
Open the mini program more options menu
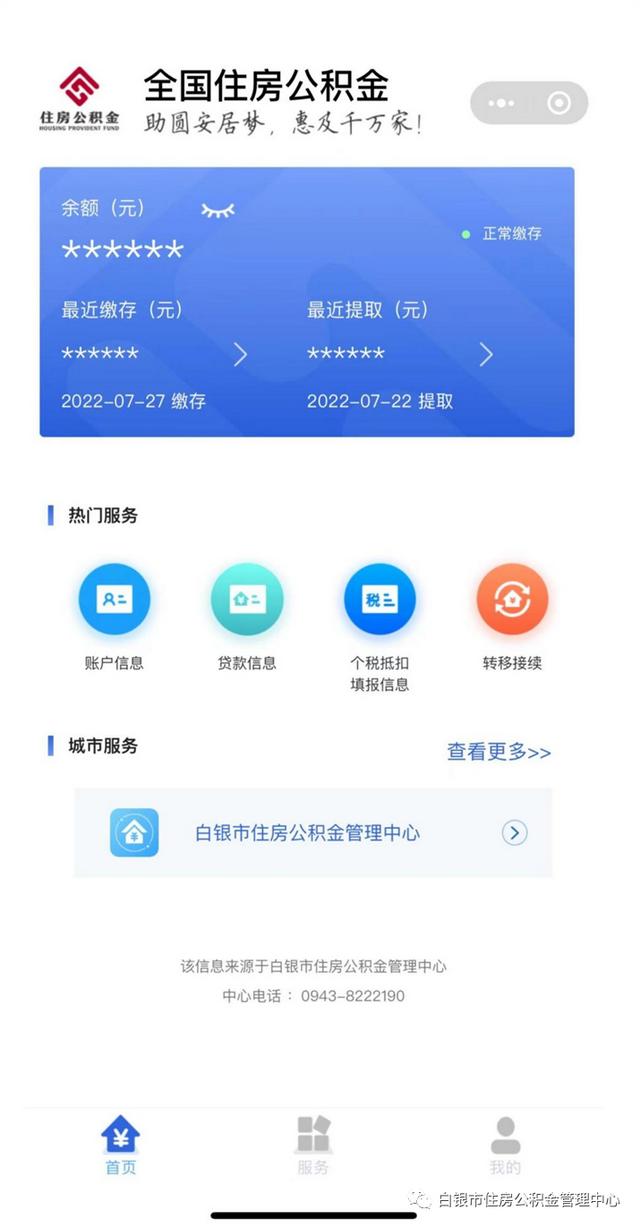(500, 103)
